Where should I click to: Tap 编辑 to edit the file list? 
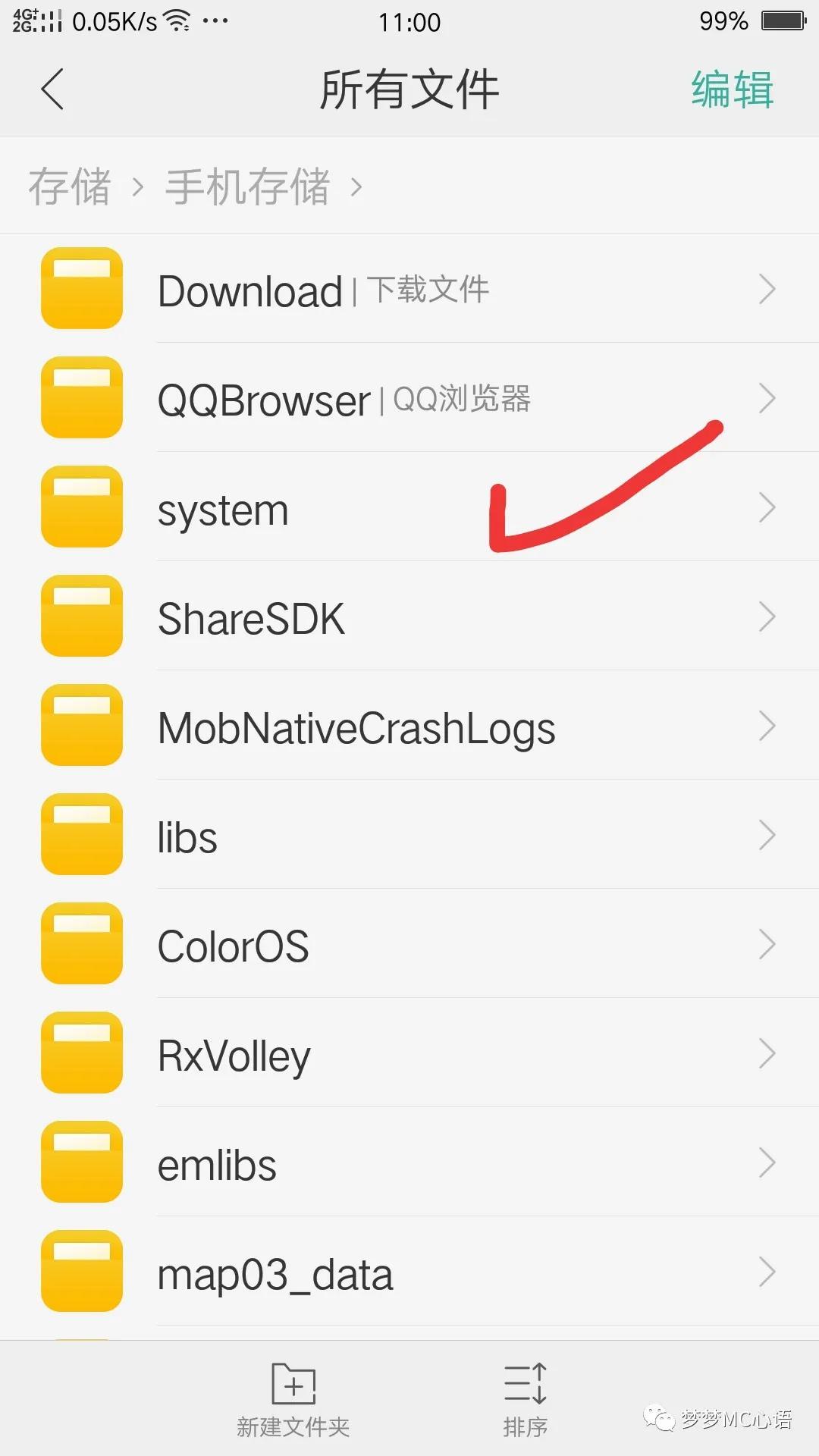coord(732,89)
